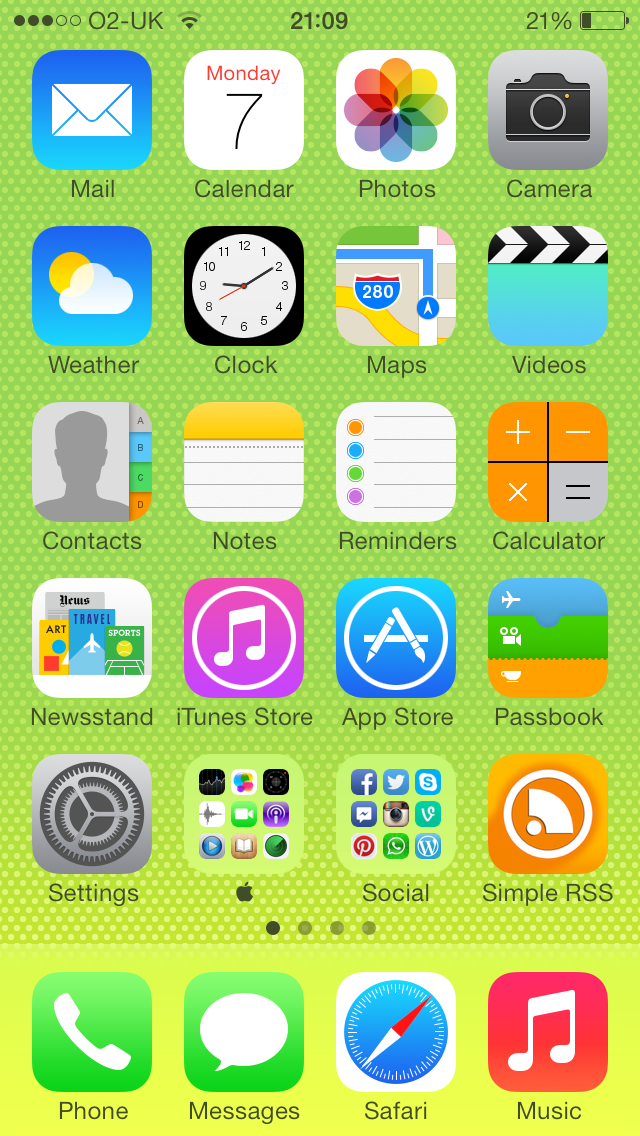Open the Notes app
Screen dimensions: 640x1136
(x=244, y=462)
